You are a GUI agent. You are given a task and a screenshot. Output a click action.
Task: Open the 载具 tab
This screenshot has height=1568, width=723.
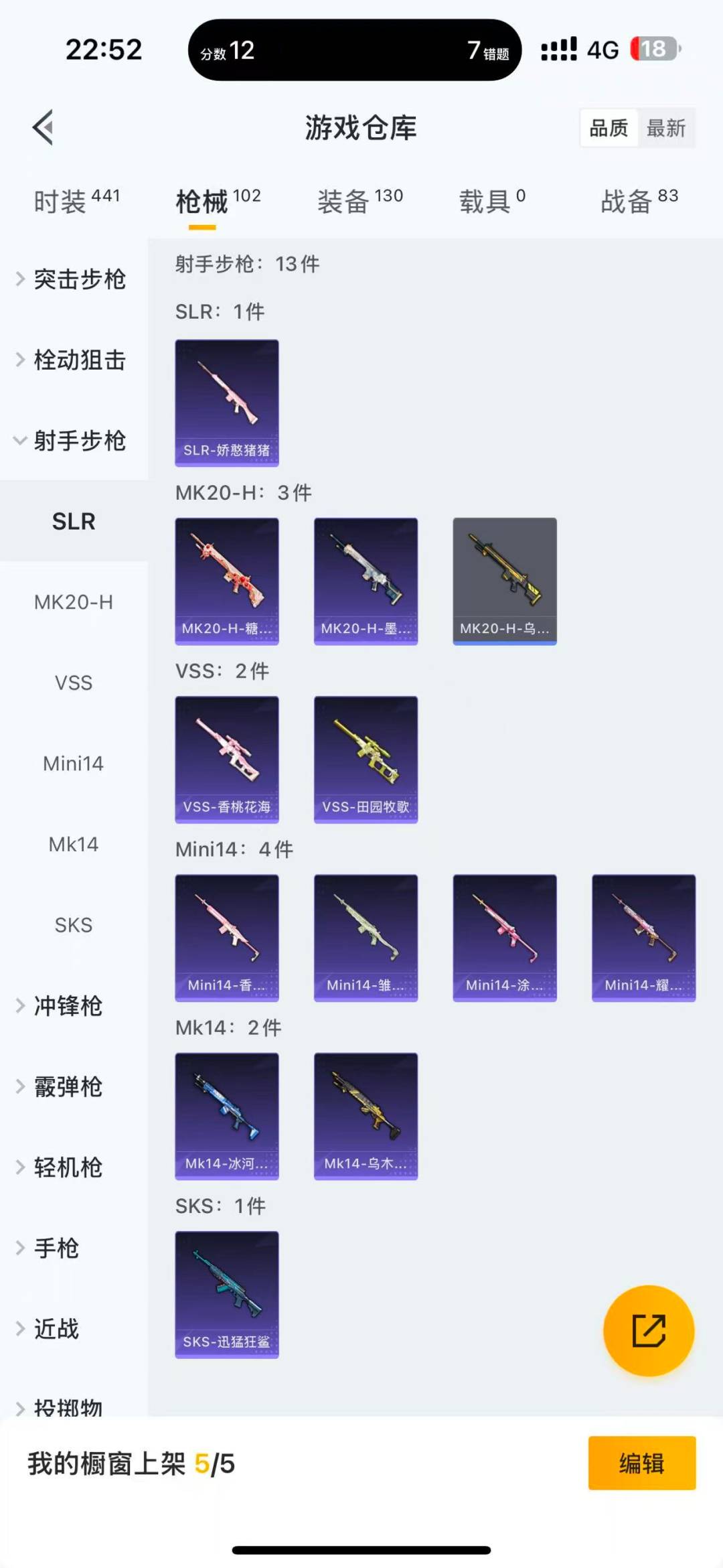(x=492, y=201)
